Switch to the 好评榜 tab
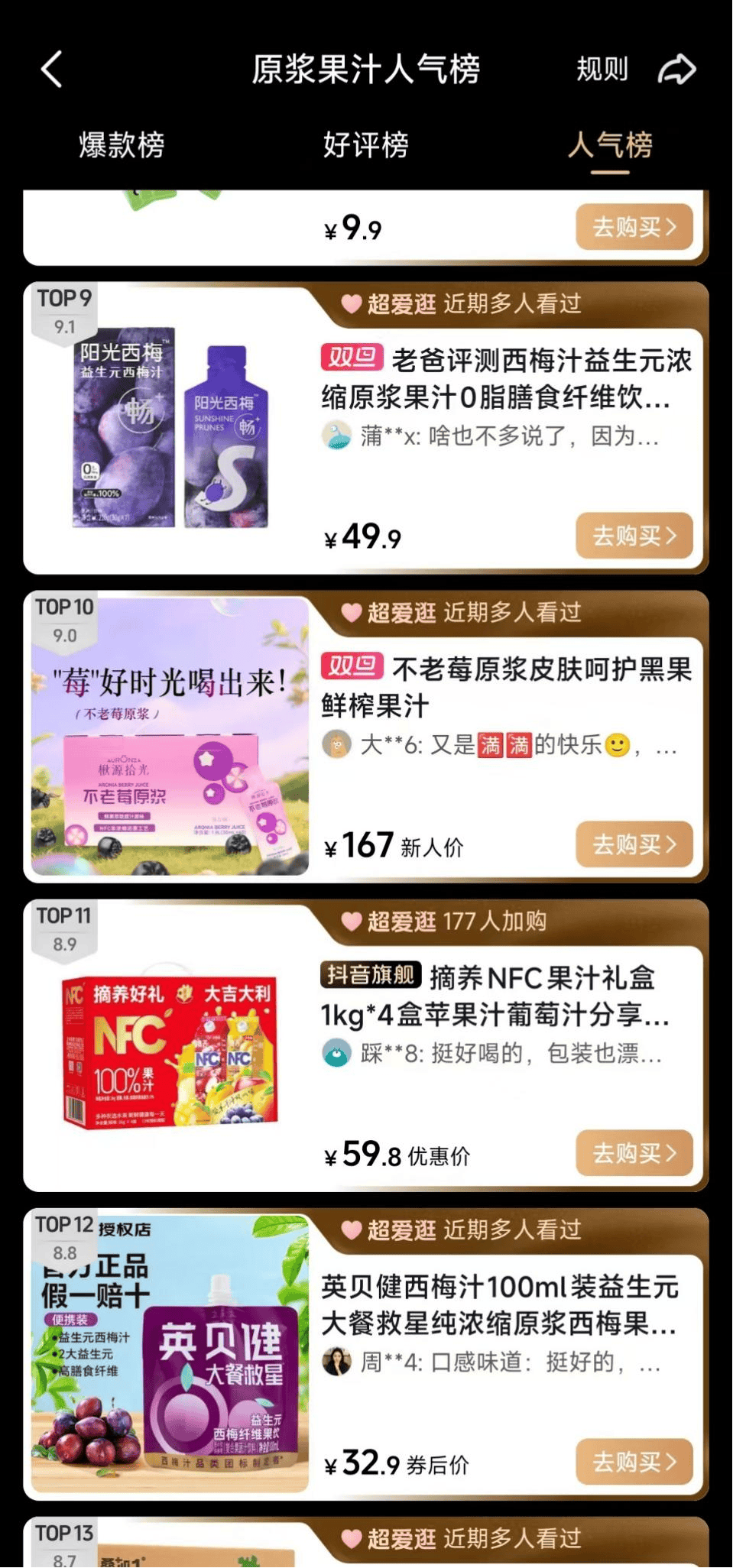The image size is (733, 1568). (x=365, y=147)
